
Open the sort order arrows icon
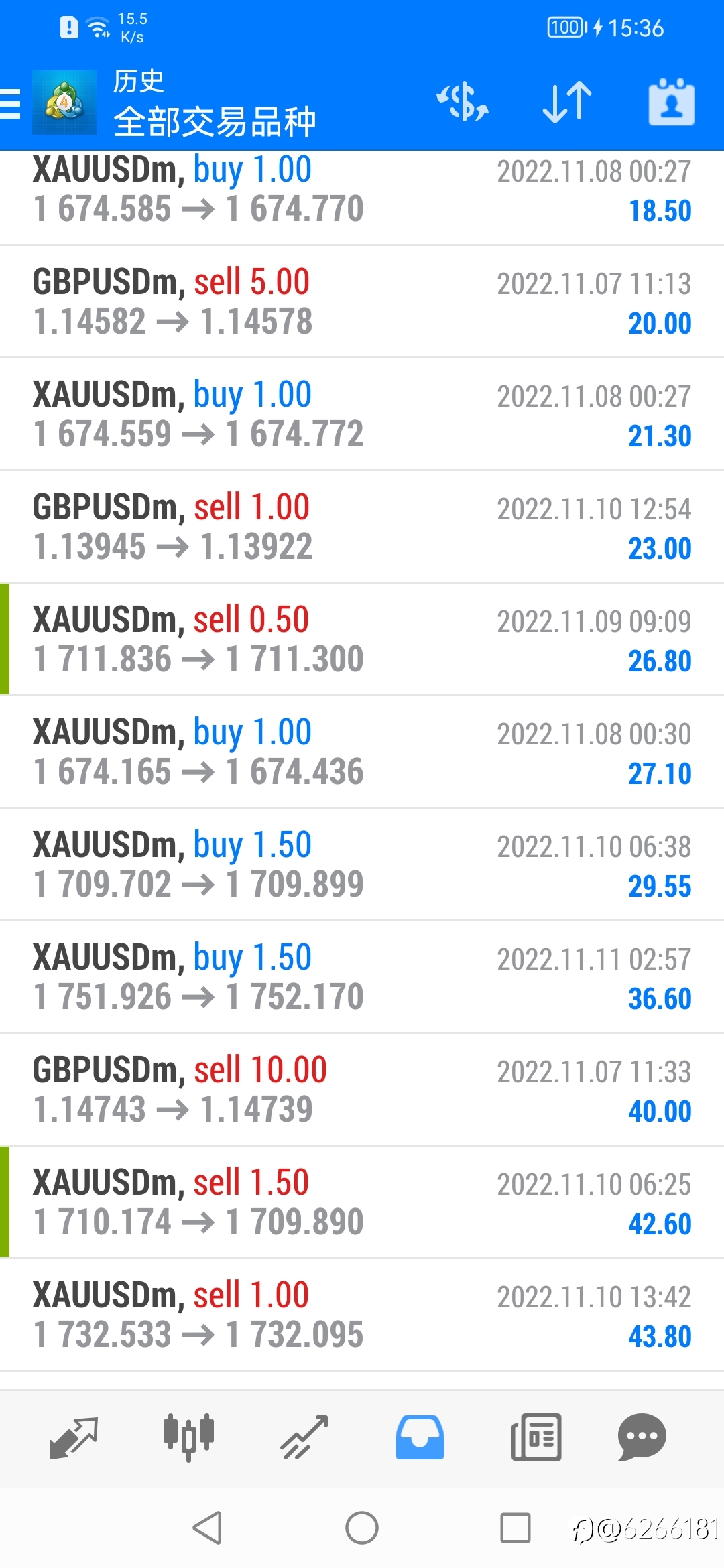coord(567,103)
